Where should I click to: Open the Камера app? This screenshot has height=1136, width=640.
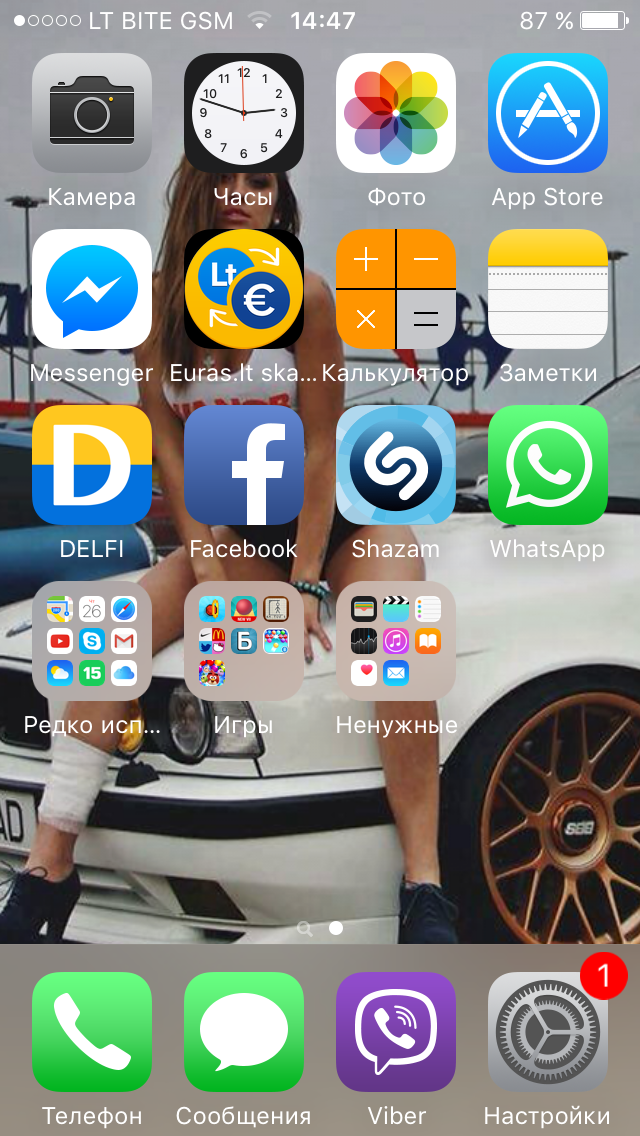click(x=92, y=113)
